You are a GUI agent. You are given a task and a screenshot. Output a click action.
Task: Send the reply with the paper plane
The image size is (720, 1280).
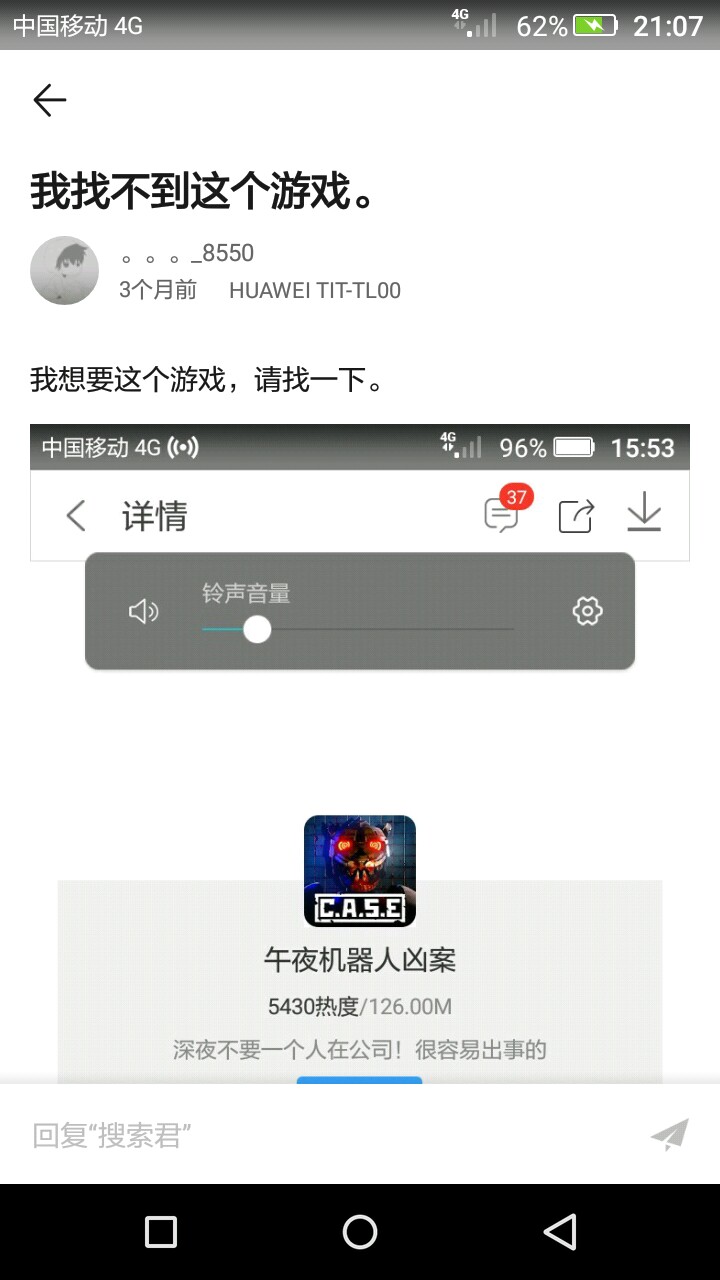670,1134
